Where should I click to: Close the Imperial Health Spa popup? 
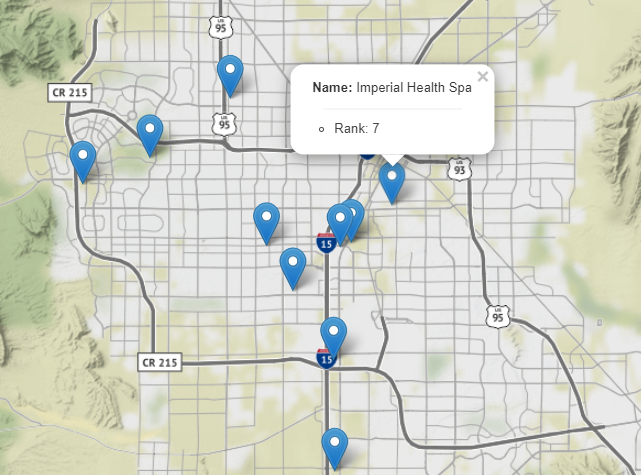(x=483, y=77)
